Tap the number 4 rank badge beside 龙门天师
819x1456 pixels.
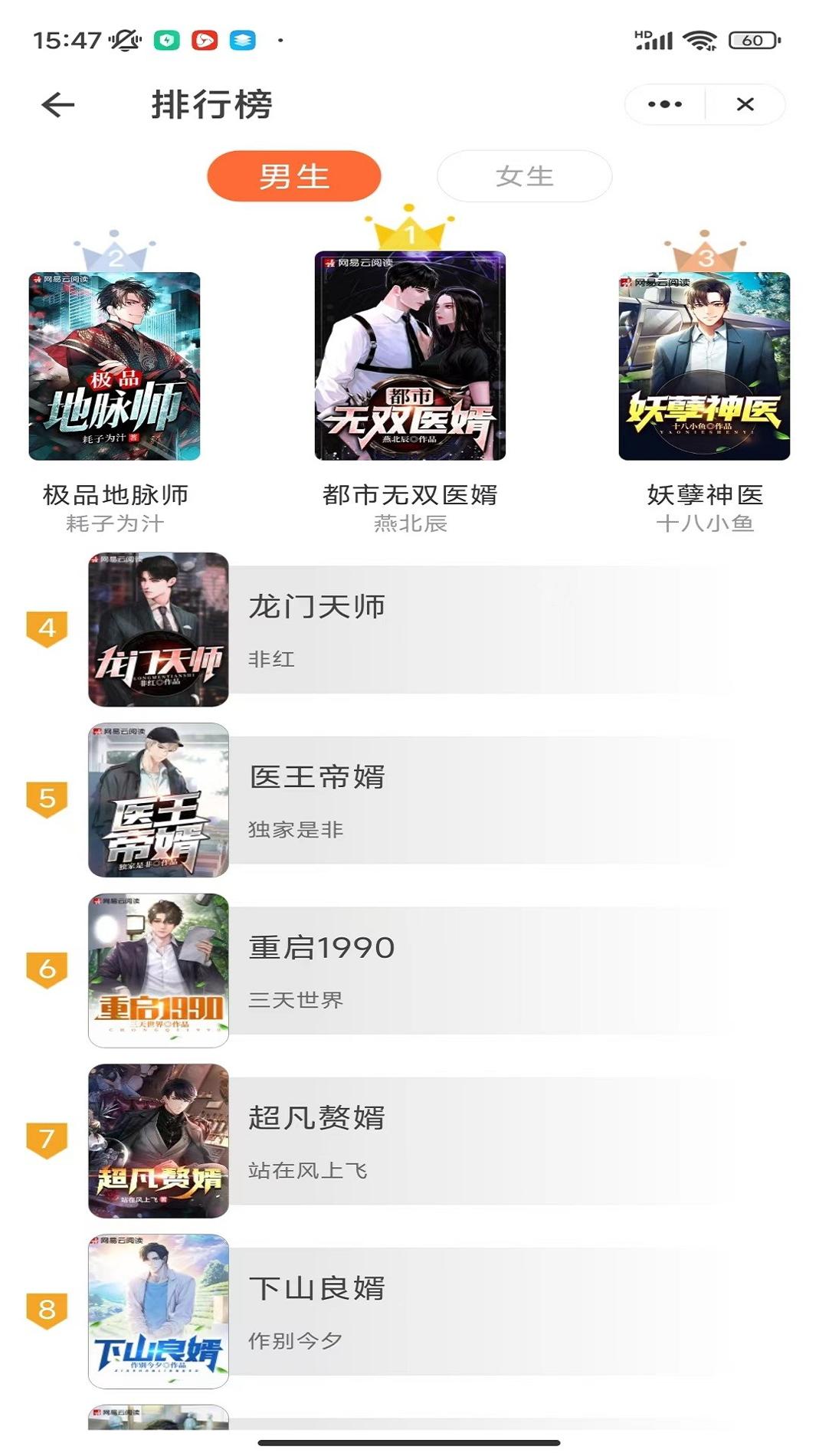(48, 628)
